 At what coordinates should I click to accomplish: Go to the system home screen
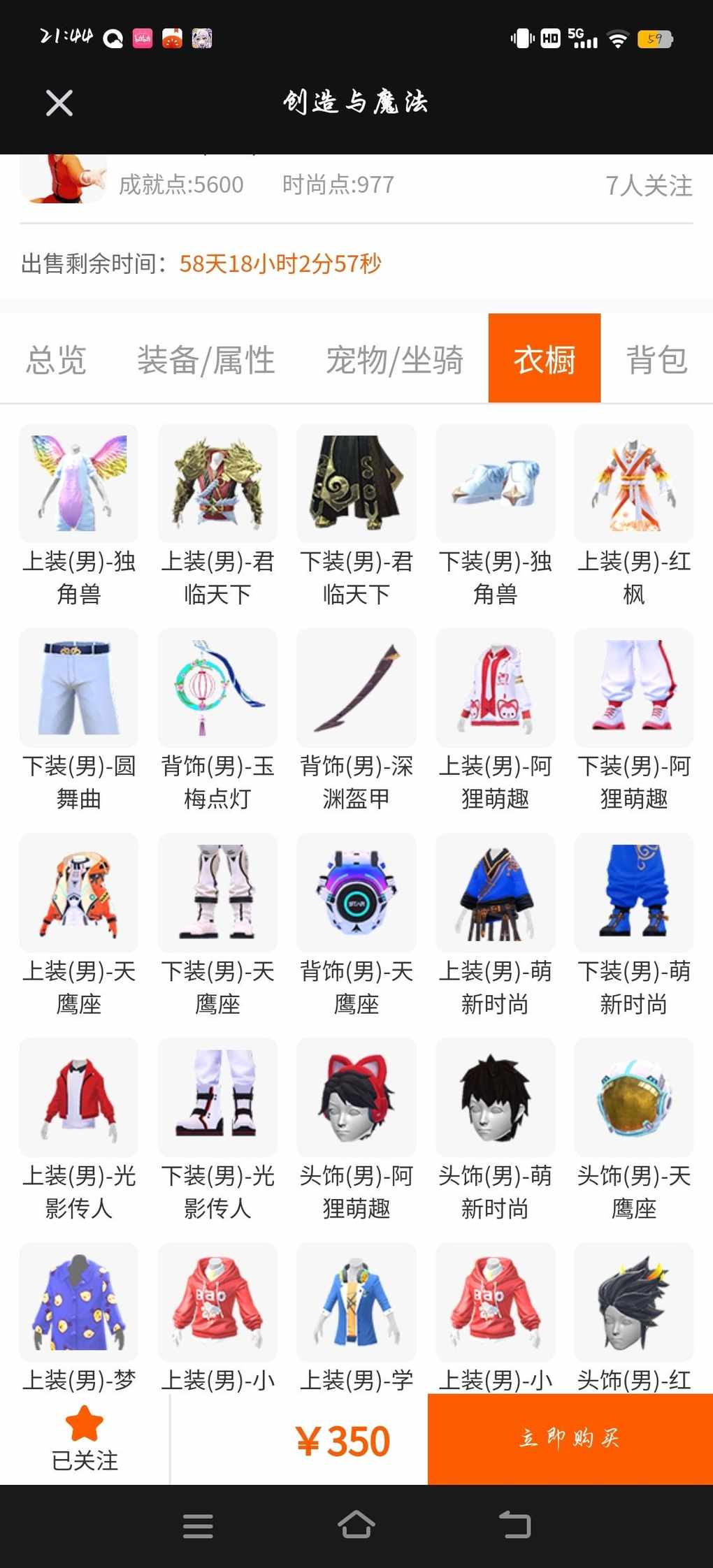click(x=356, y=1525)
